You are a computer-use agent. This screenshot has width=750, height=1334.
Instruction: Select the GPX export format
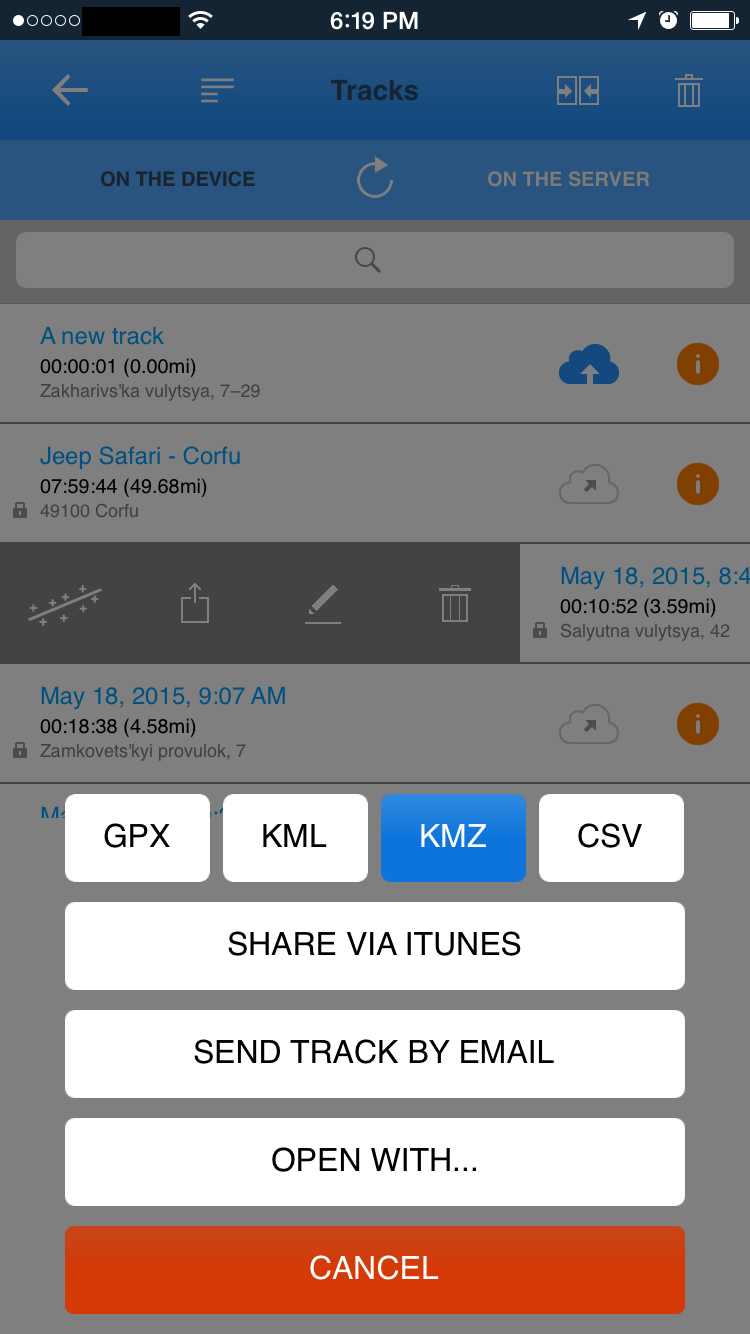point(137,837)
